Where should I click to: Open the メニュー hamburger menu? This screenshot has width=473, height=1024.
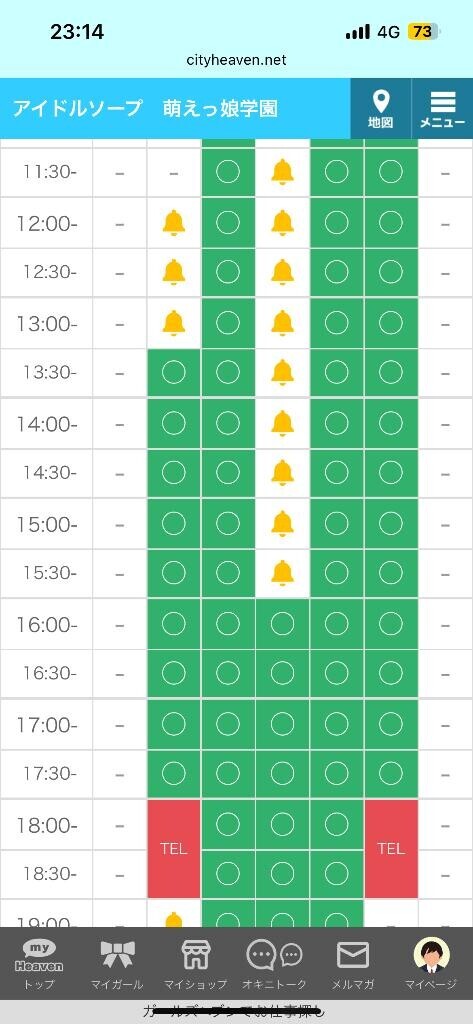coord(442,108)
